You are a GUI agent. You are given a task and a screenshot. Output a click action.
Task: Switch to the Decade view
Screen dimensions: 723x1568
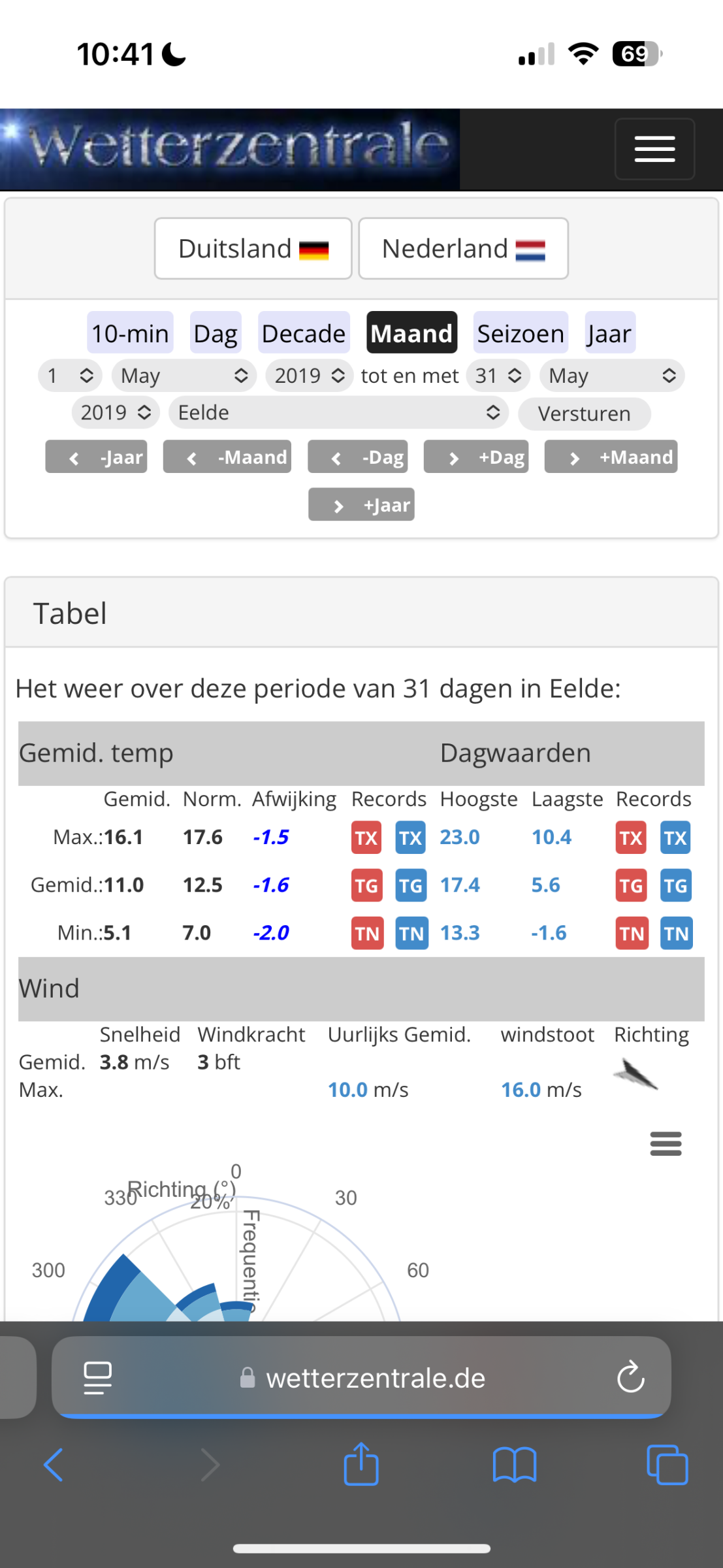[304, 333]
